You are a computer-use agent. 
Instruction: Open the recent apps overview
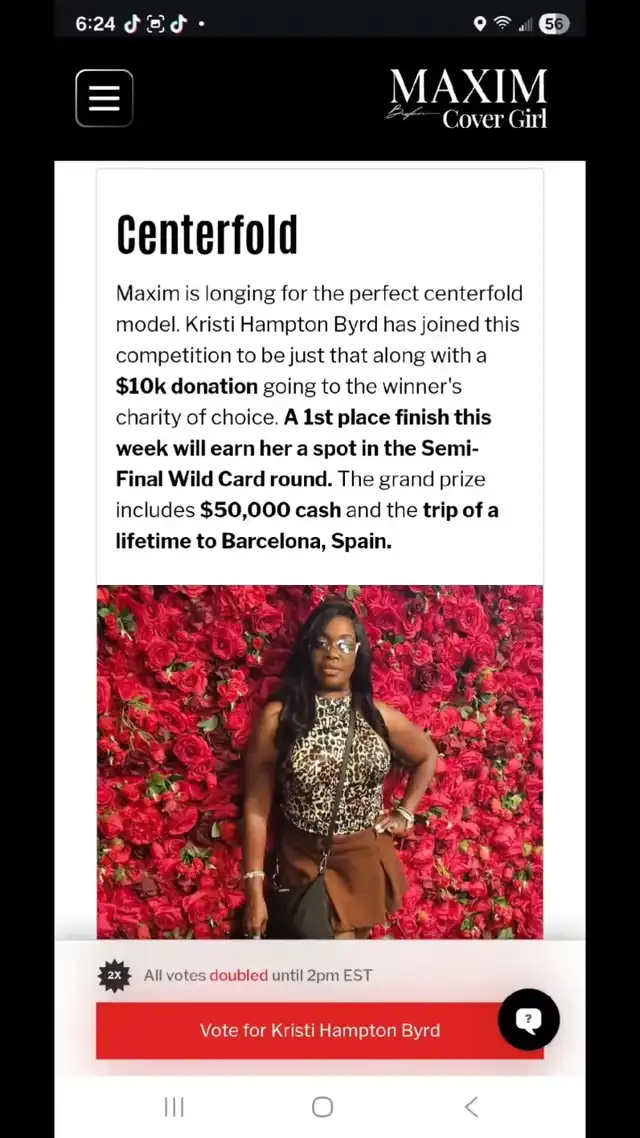pyautogui.click(x=174, y=1107)
